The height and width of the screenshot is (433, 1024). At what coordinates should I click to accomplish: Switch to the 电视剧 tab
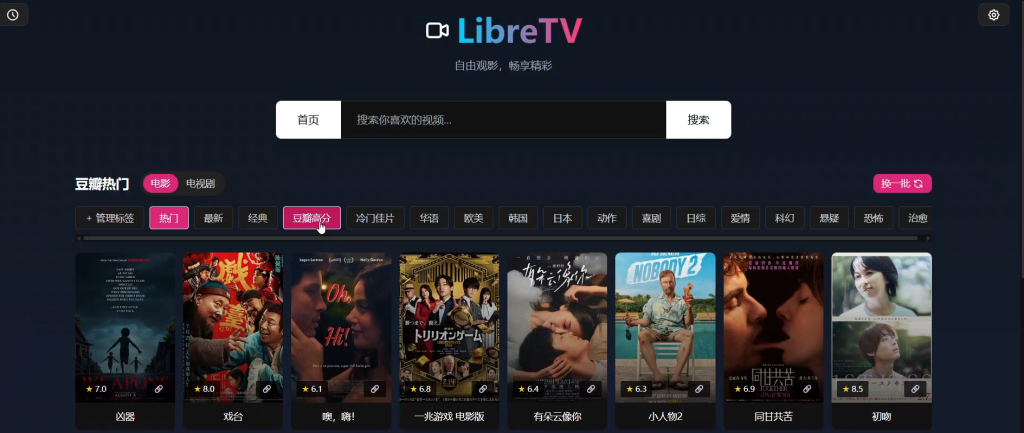[200, 184]
